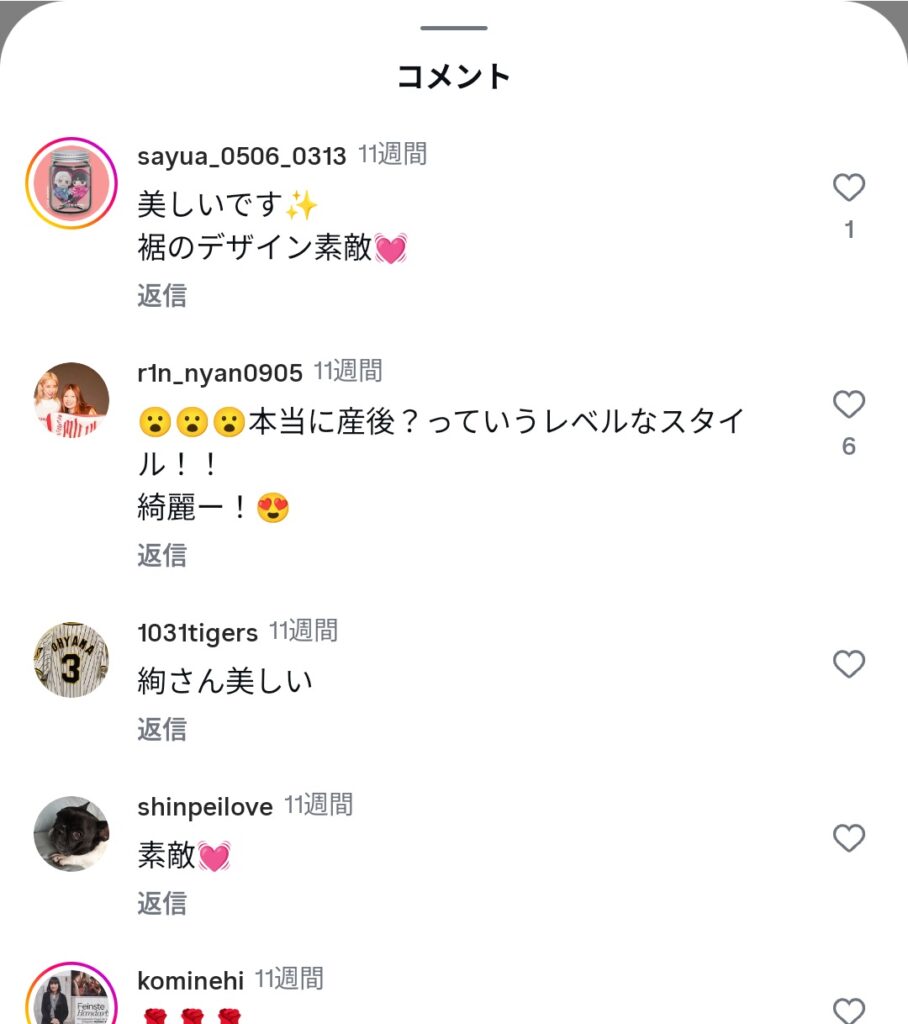Open username 1031tigers

tap(197, 632)
